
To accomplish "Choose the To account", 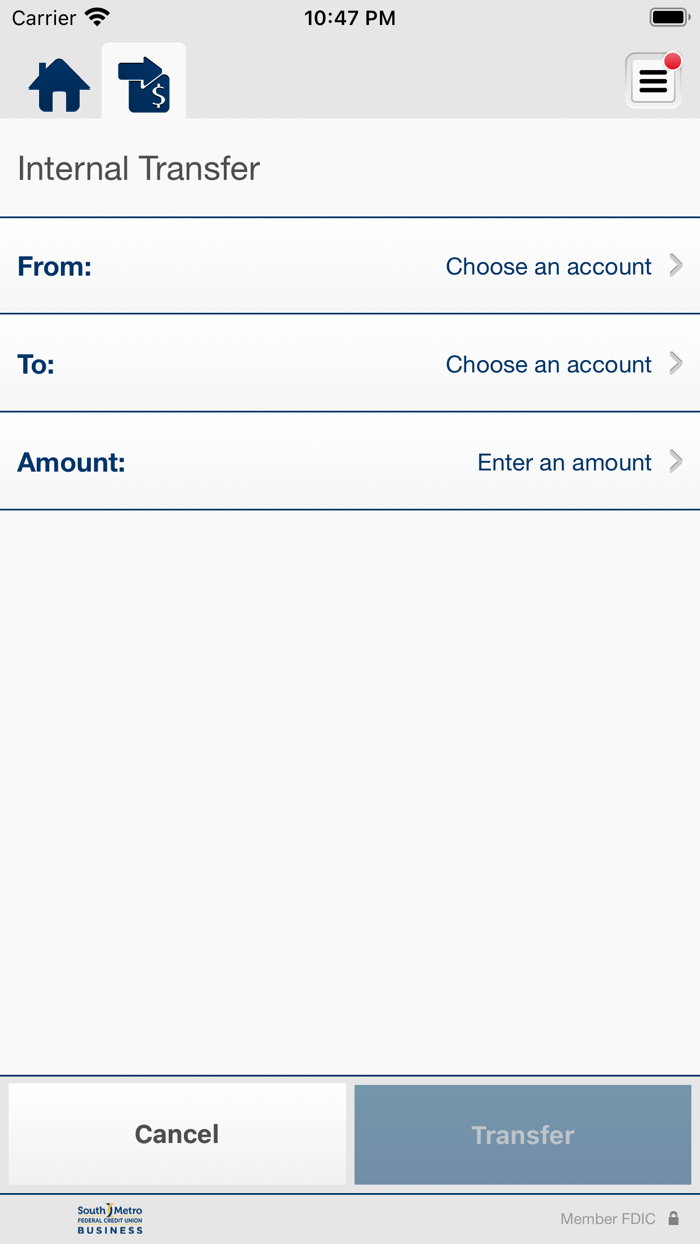I will pos(350,364).
